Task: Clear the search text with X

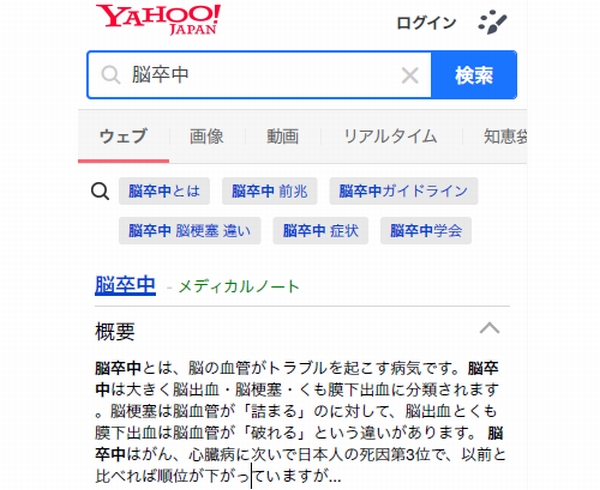Action: tap(410, 75)
